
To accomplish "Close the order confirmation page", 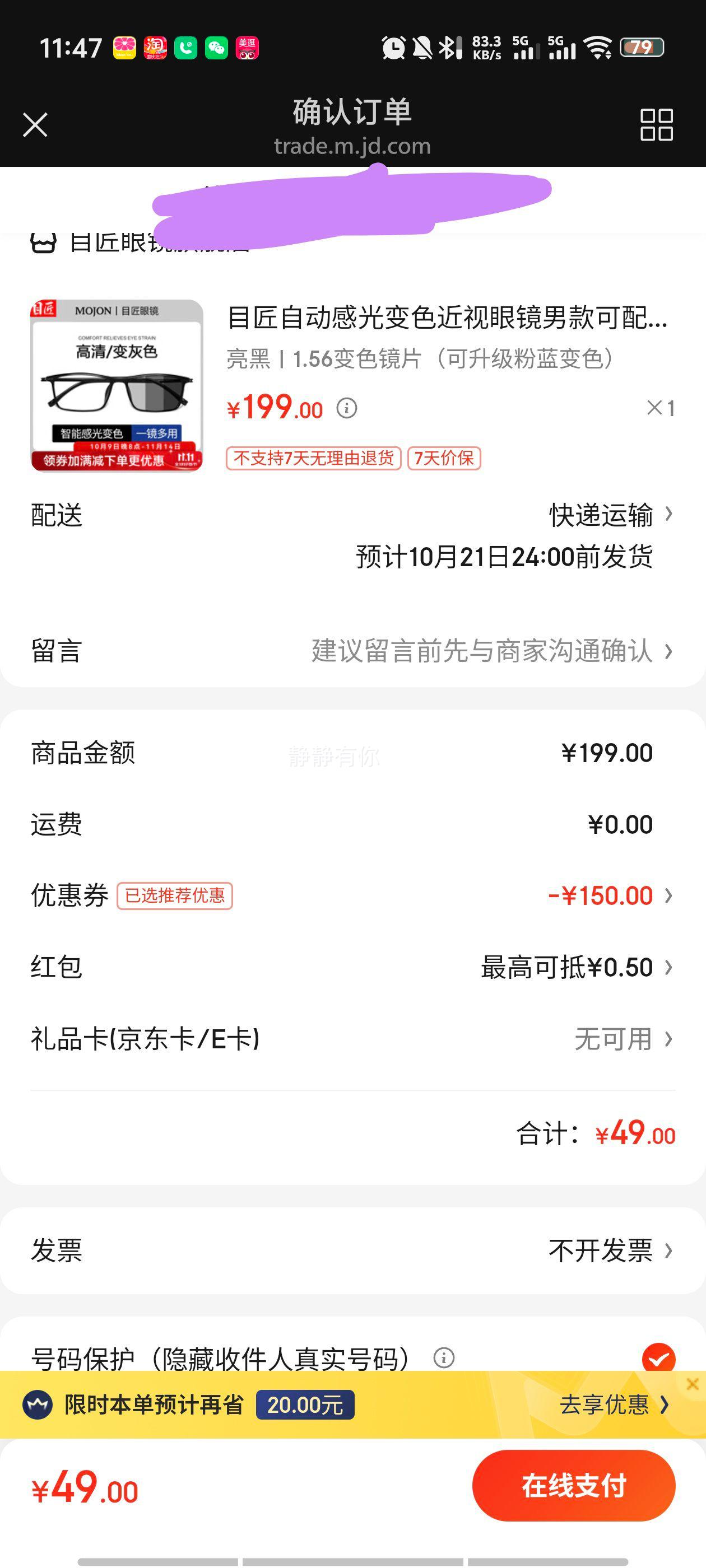I will [35, 125].
